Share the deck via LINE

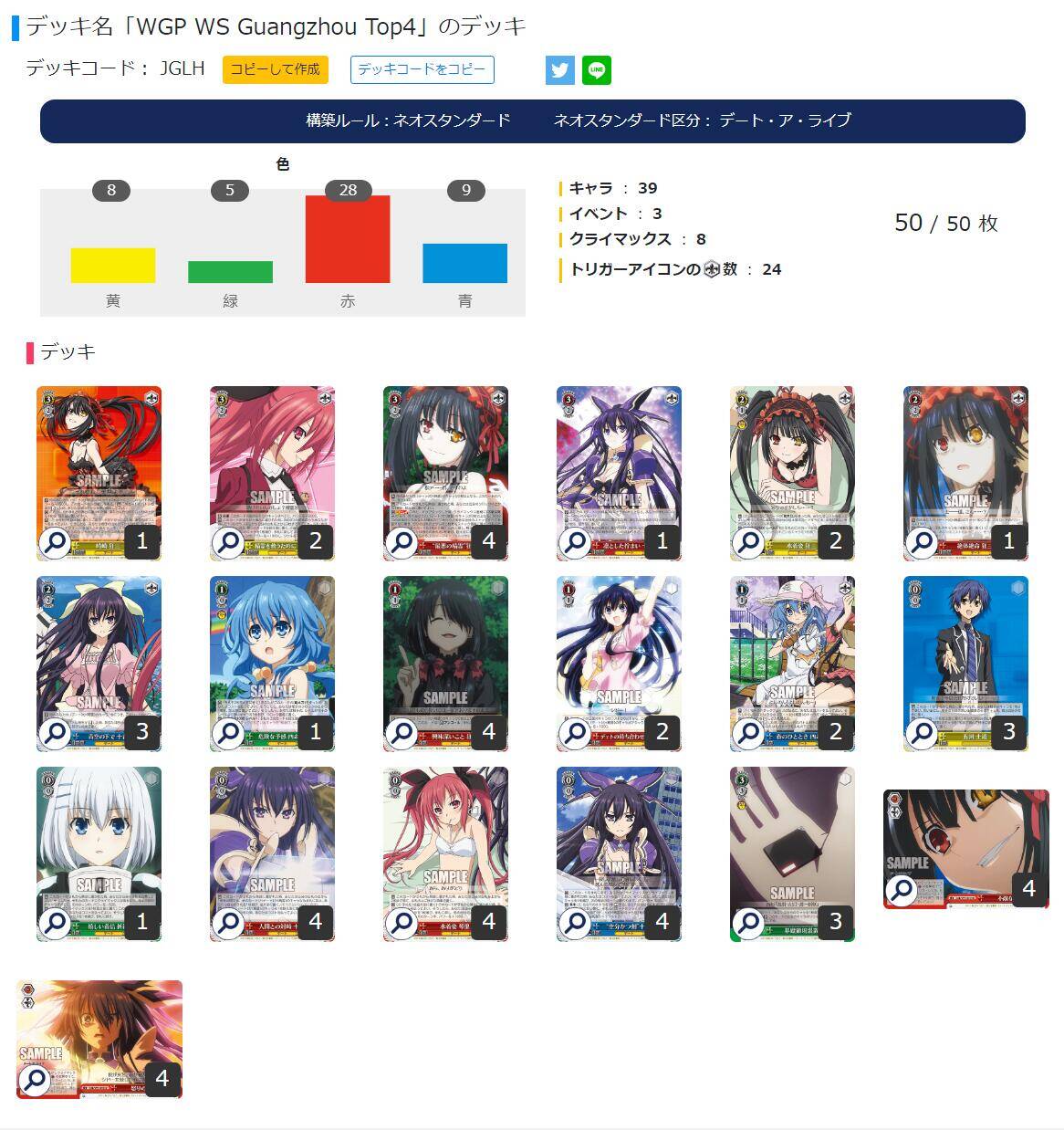597,70
